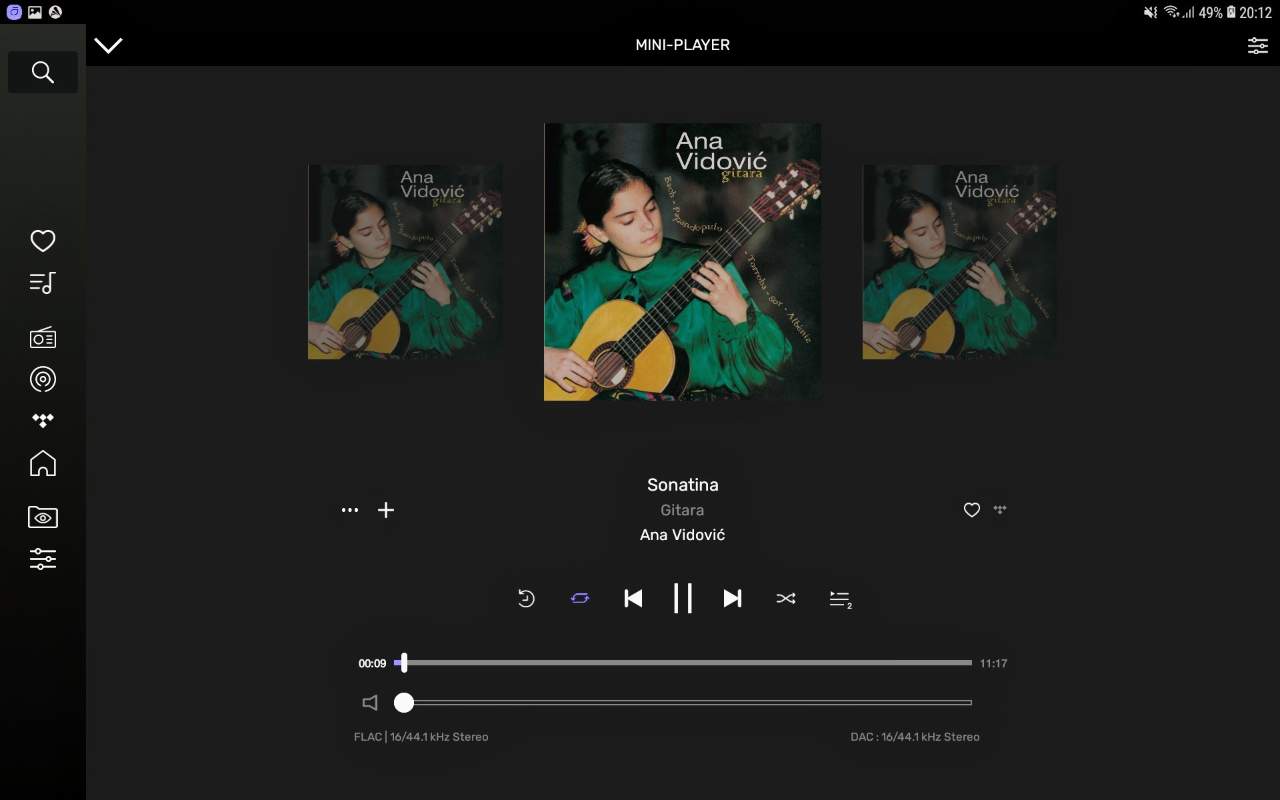This screenshot has height=800, width=1280.
Task: Open favorites from the sidebar heart
Action: coord(42,240)
